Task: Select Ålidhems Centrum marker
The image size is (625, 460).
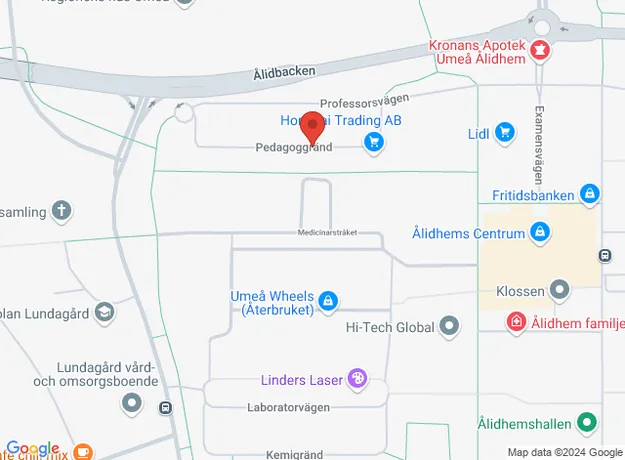Action: click(x=541, y=234)
